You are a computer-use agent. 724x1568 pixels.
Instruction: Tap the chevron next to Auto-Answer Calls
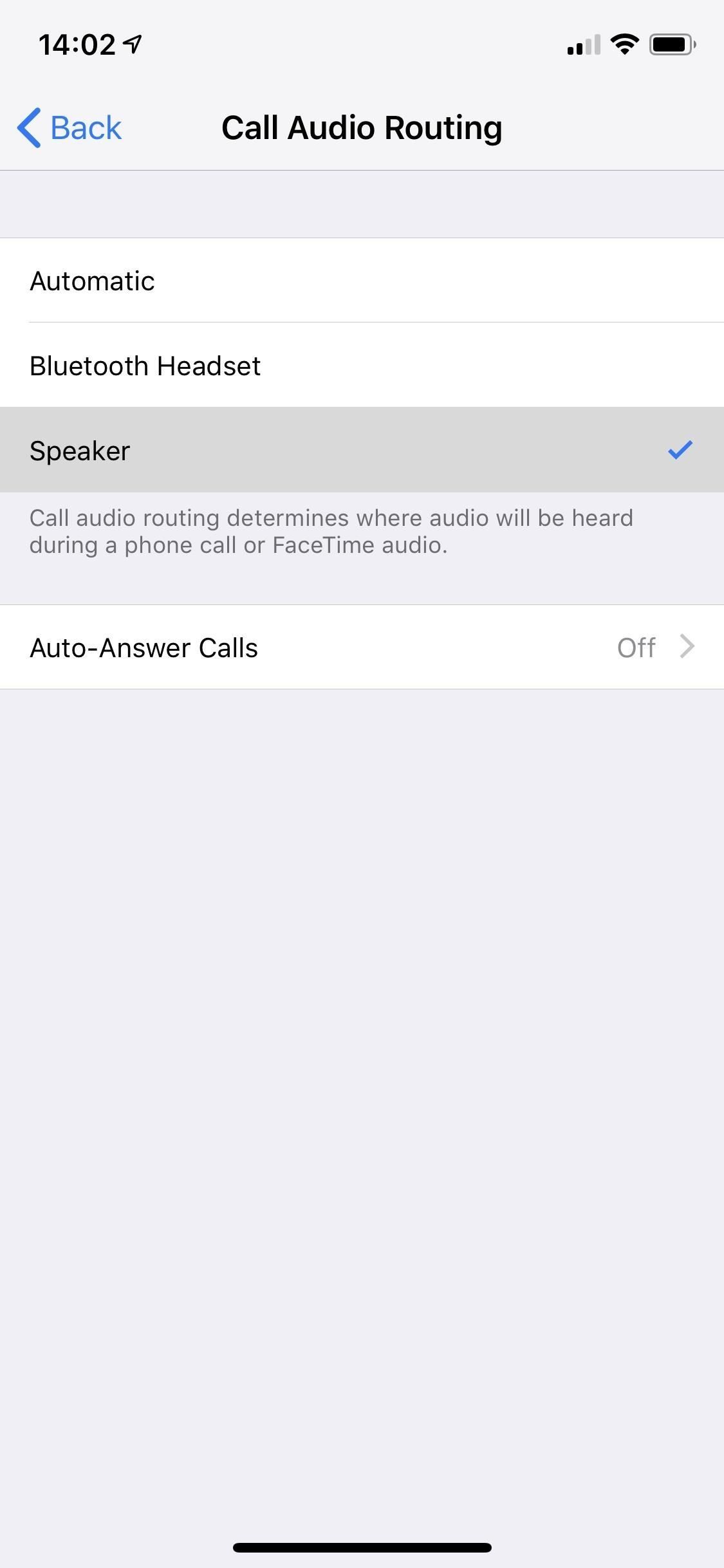pos(687,647)
